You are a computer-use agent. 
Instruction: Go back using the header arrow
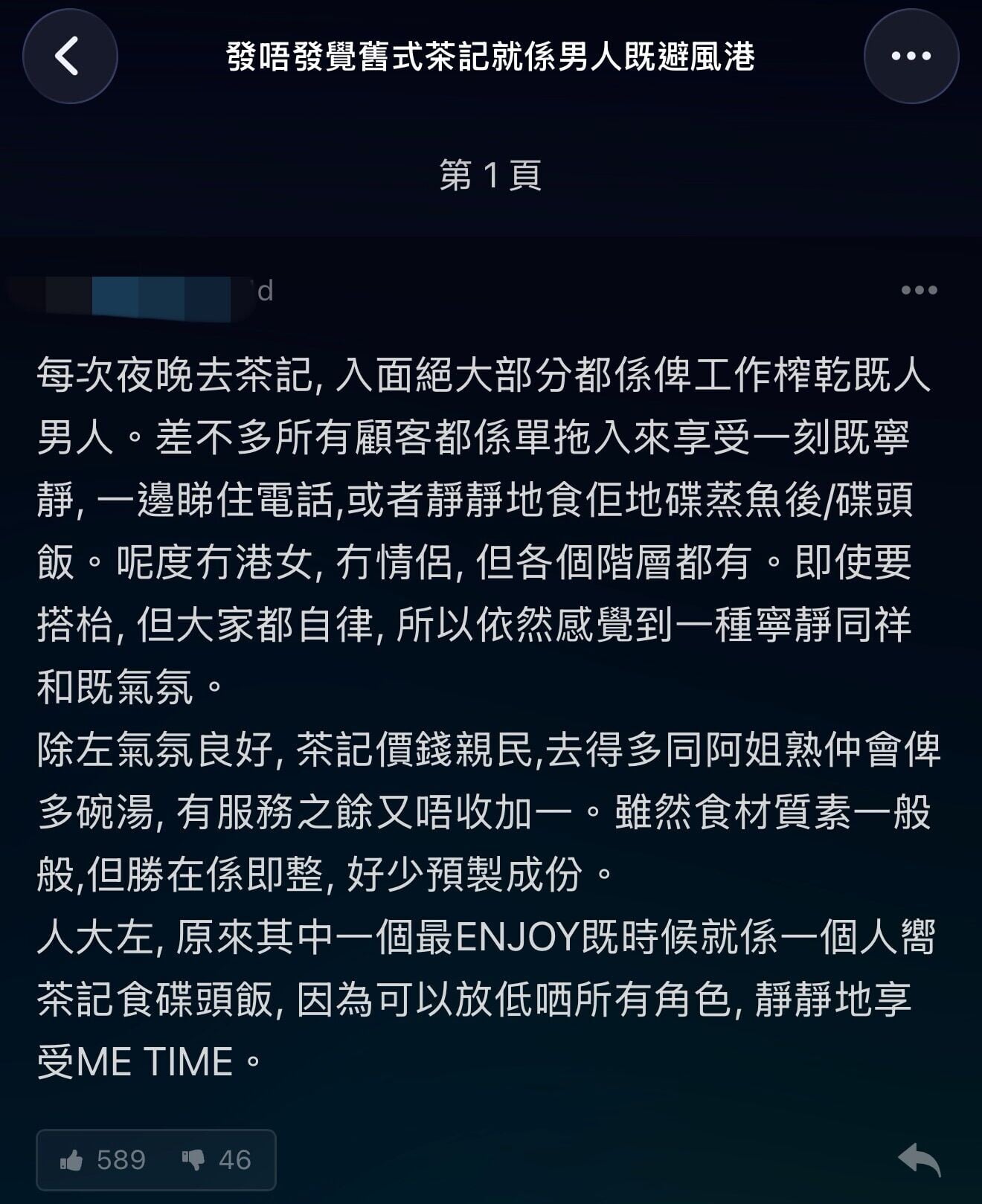tap(70, 56)
